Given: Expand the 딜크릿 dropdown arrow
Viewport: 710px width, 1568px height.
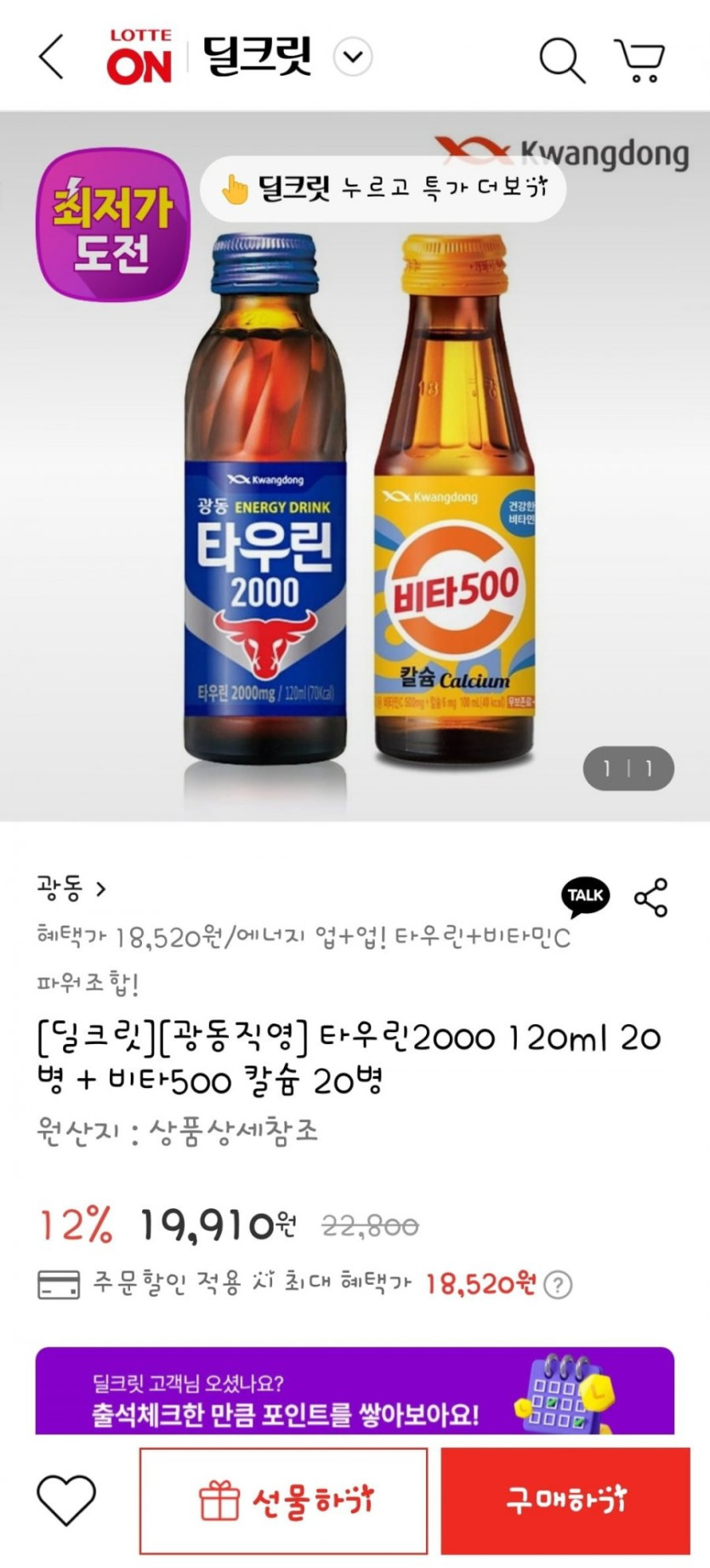Looking at the screenshot, I should click(x=353, y=57).
